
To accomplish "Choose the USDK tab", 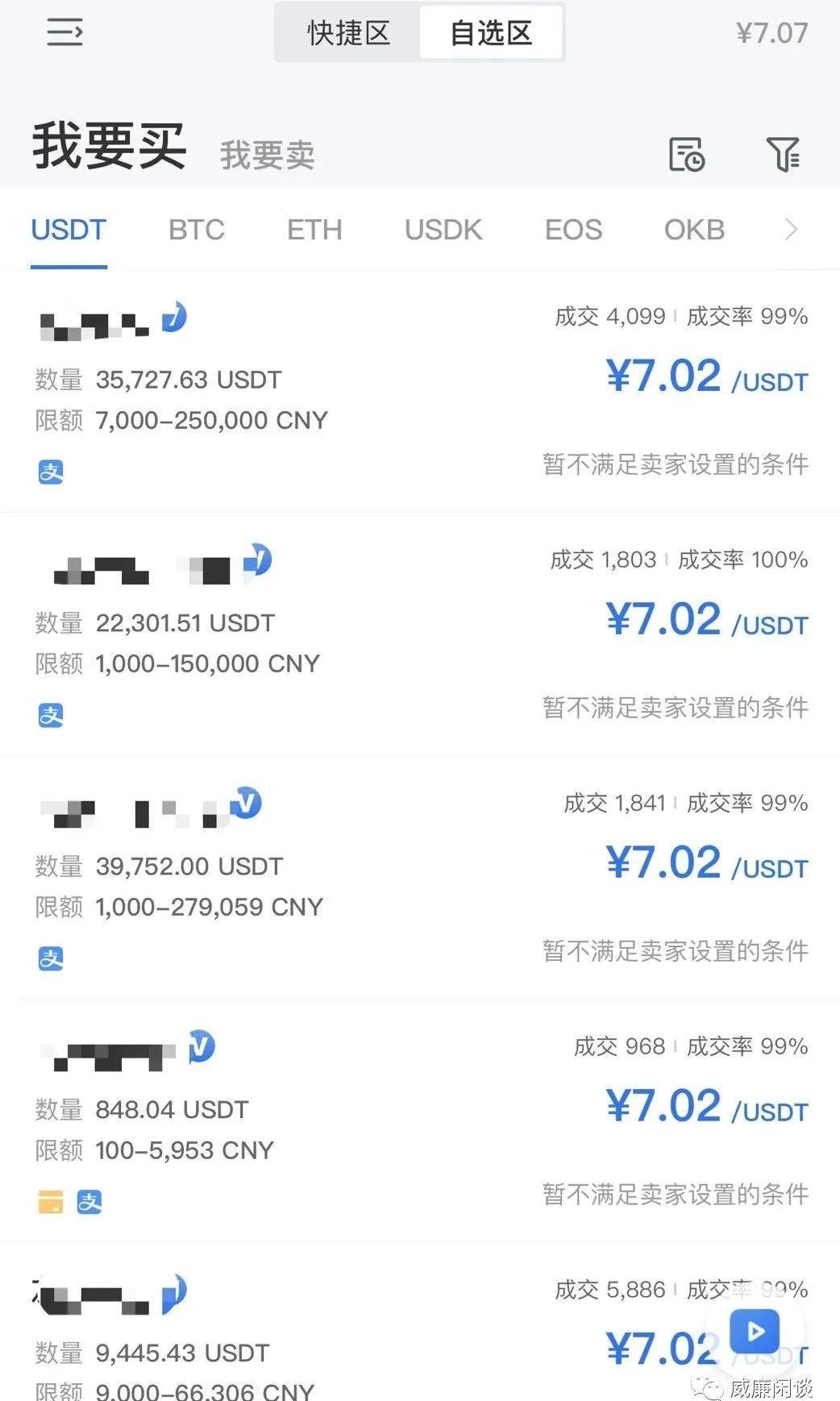I will pyautogui.click(x=443, y=230).
